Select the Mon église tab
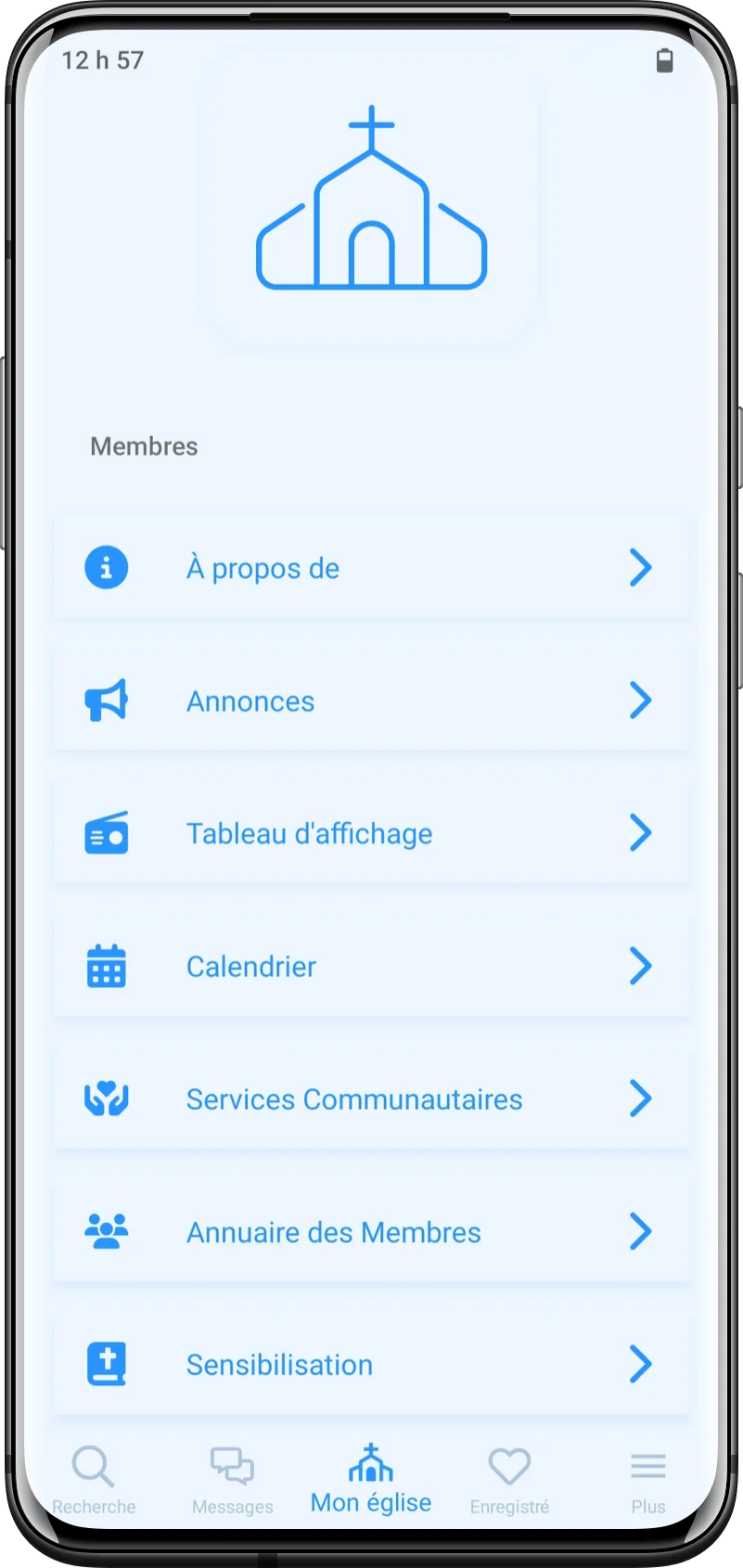 (371, 1480)
